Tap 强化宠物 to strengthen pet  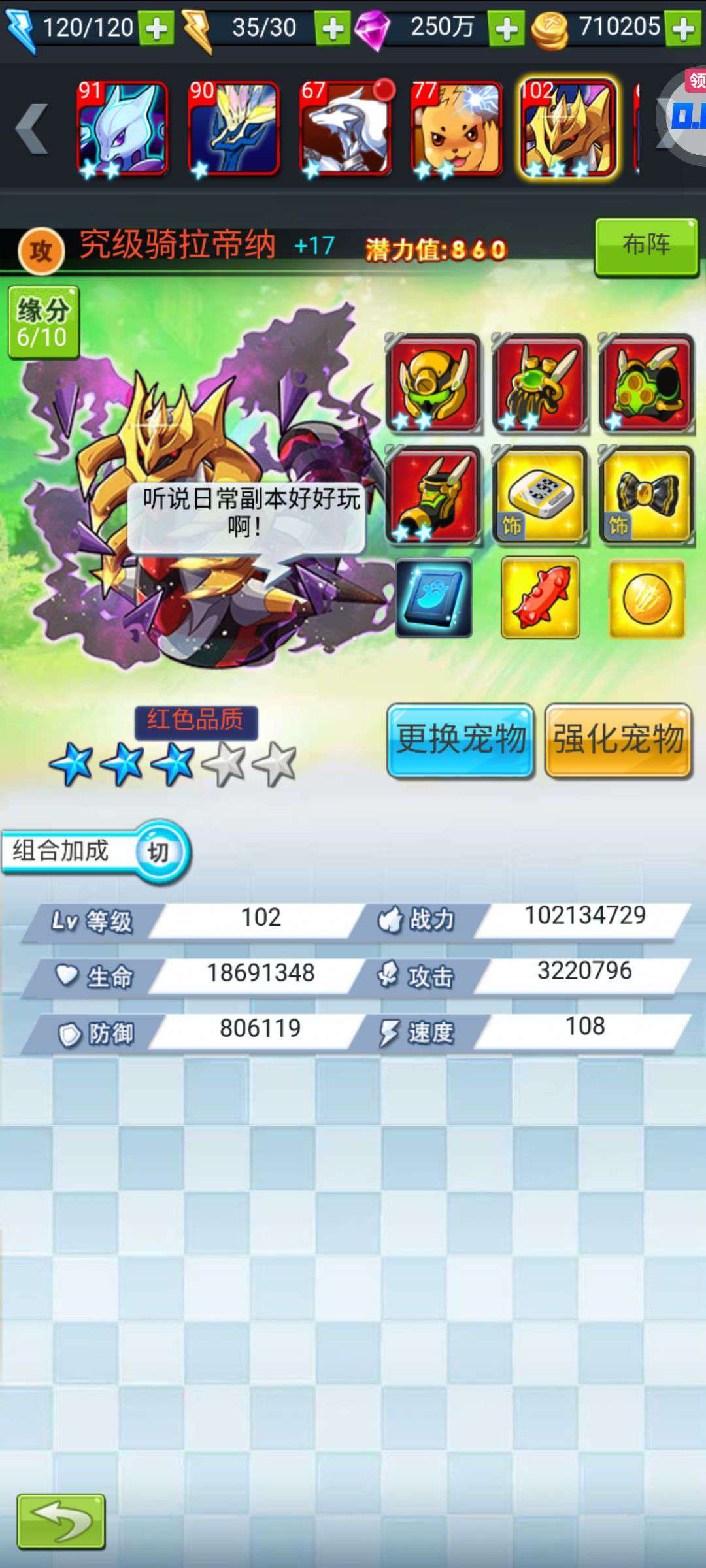click(618, 741)
